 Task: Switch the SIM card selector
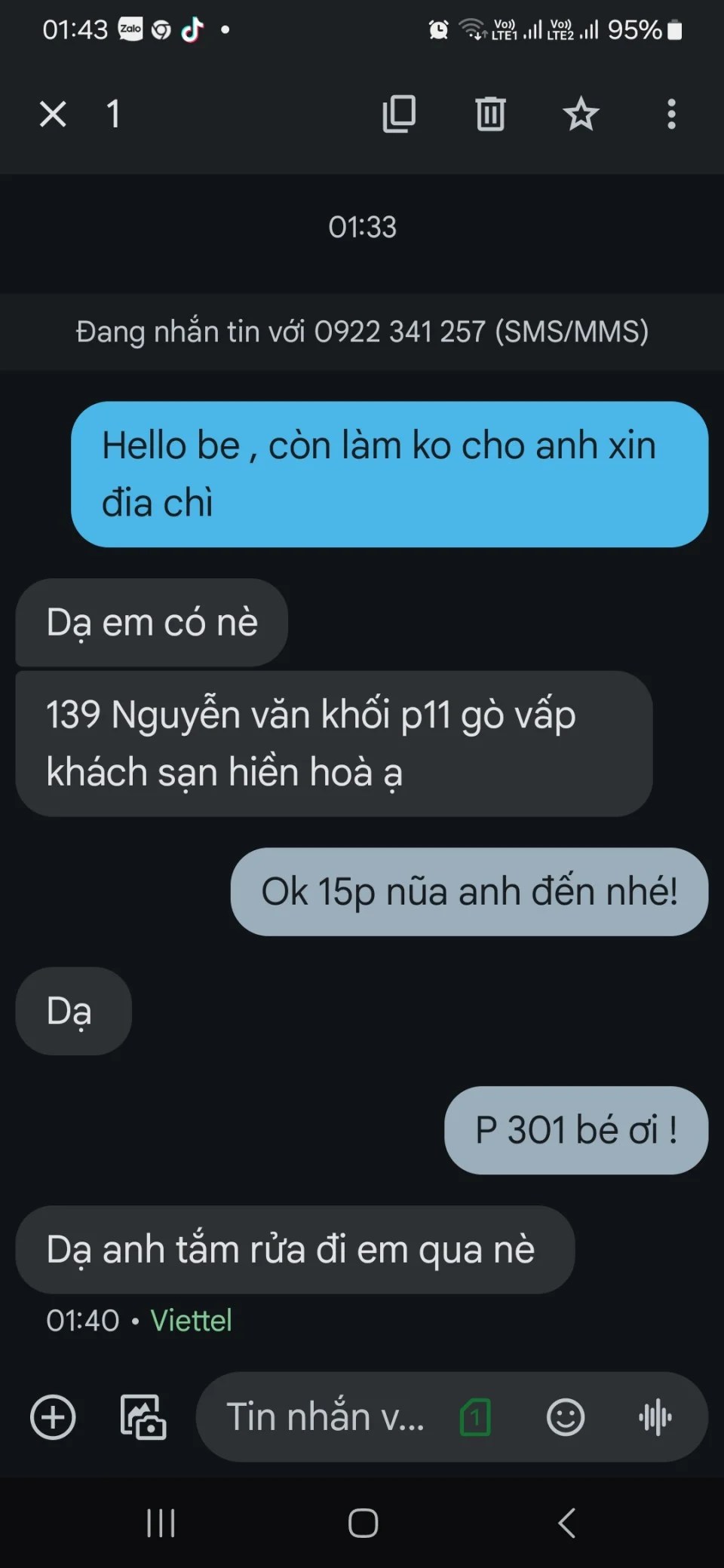pyautogui.click(x=475, y=1417)
